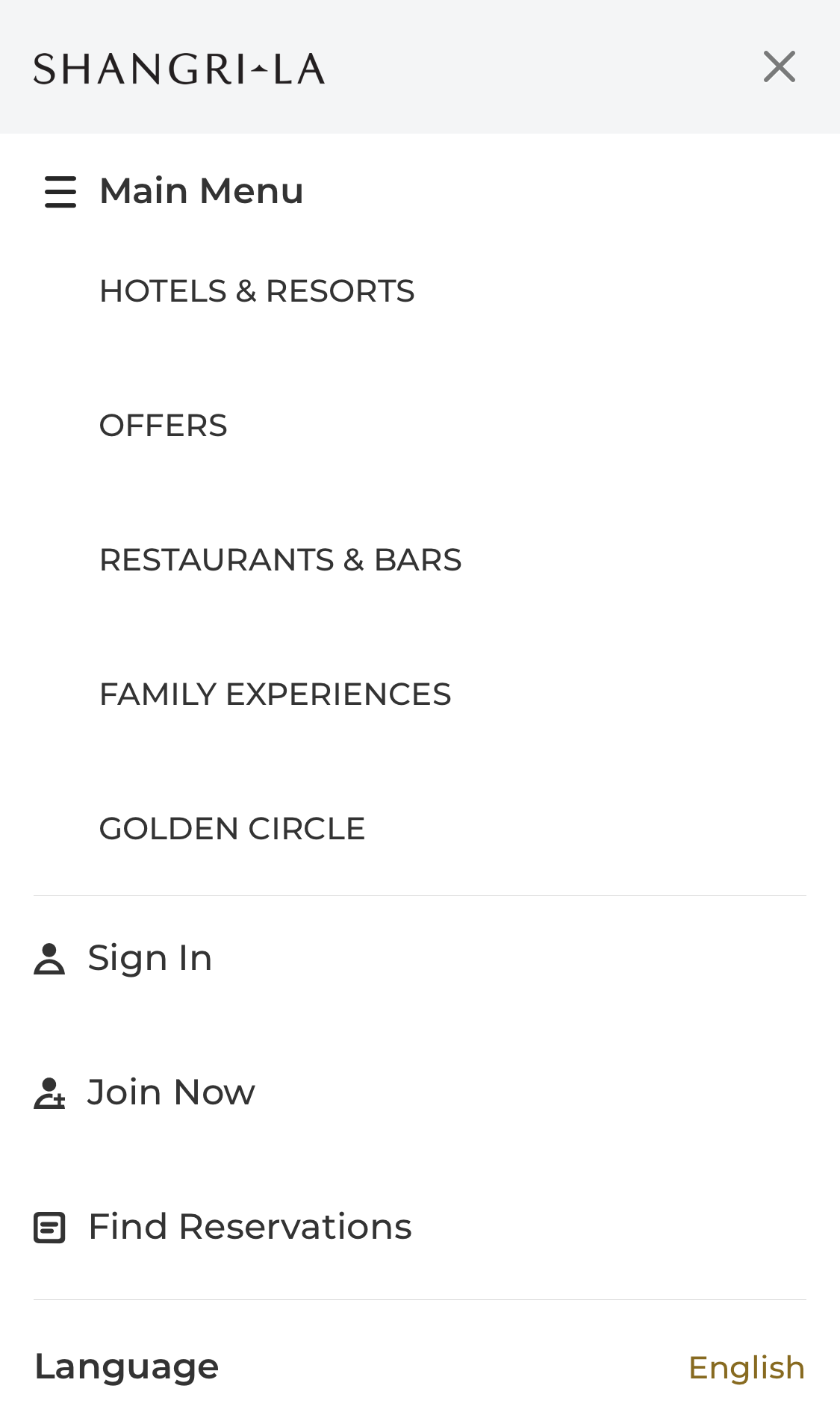The height and width of the screenshot is (1421, 840).
Task: Expand the Restaurants & Bars category
Action: (280, 560)
